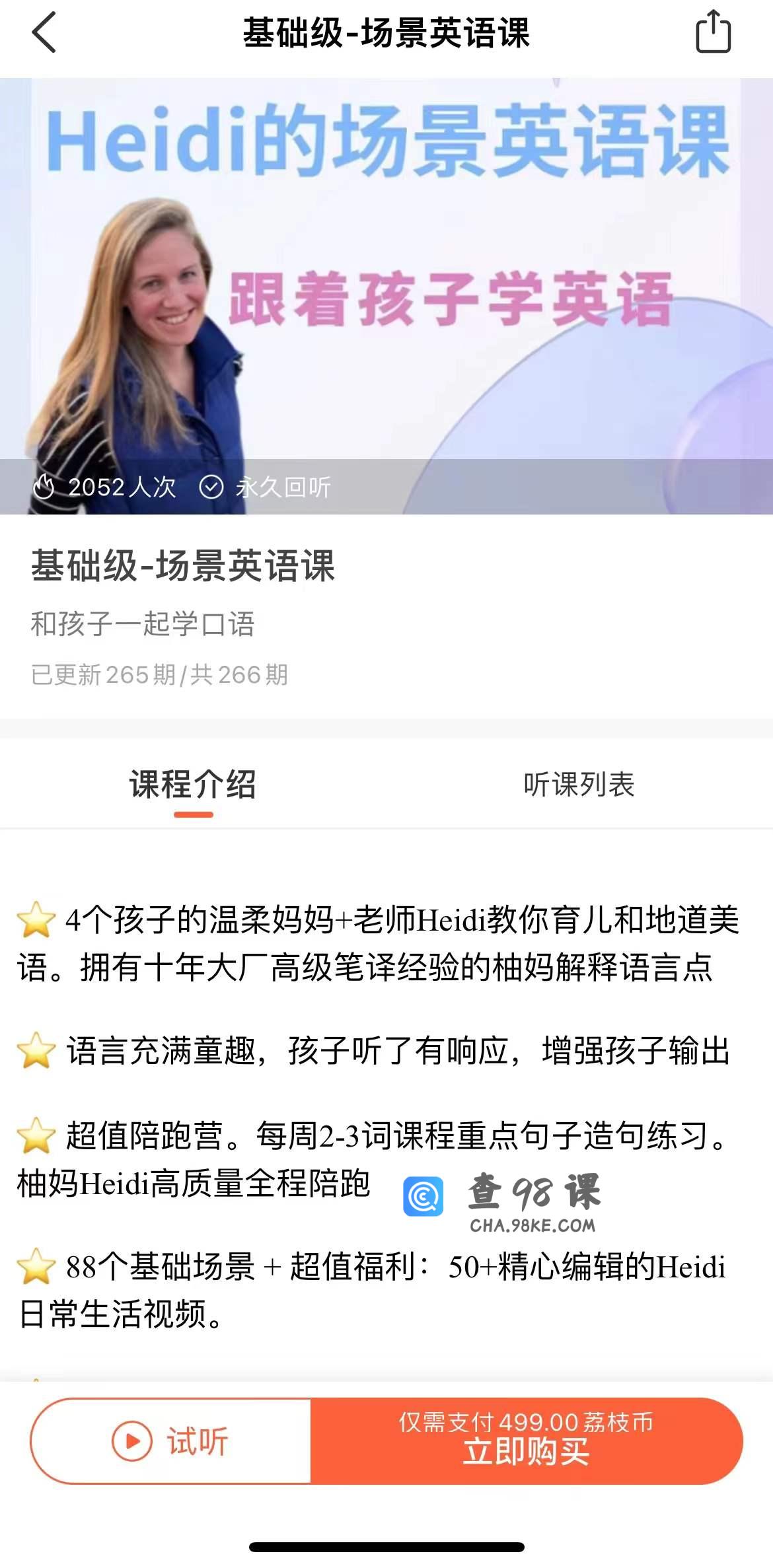The width and height of the screenshot is (773, 1568).
Task: Select the 课程介绍 tab
Action: click(x=193, y=785)
